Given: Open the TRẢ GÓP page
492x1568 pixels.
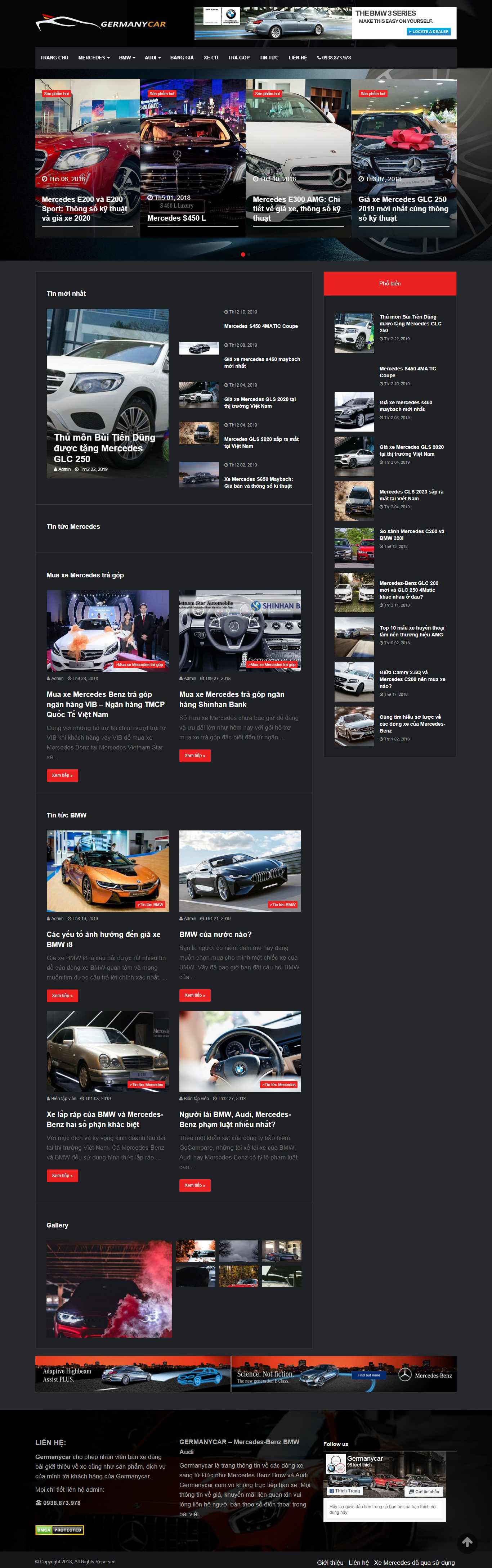Looking at the screenshot, I should pyautogui.click(x=239, y=58).
